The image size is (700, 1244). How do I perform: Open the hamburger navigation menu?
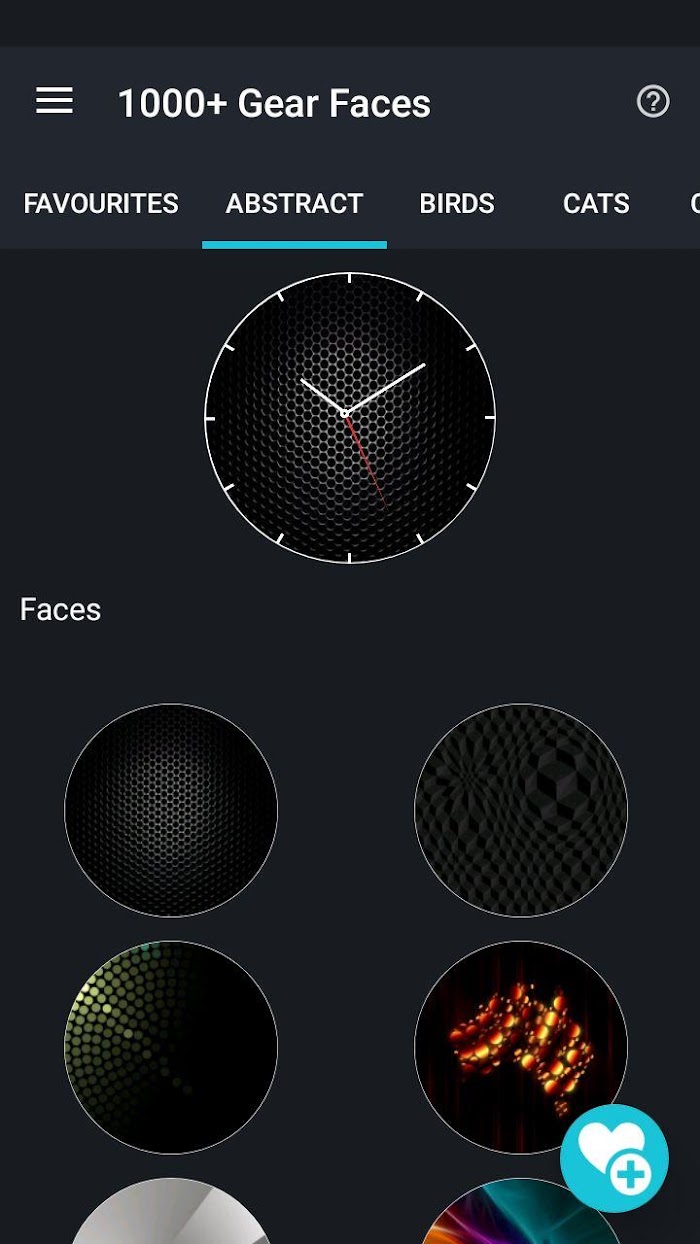54,101
